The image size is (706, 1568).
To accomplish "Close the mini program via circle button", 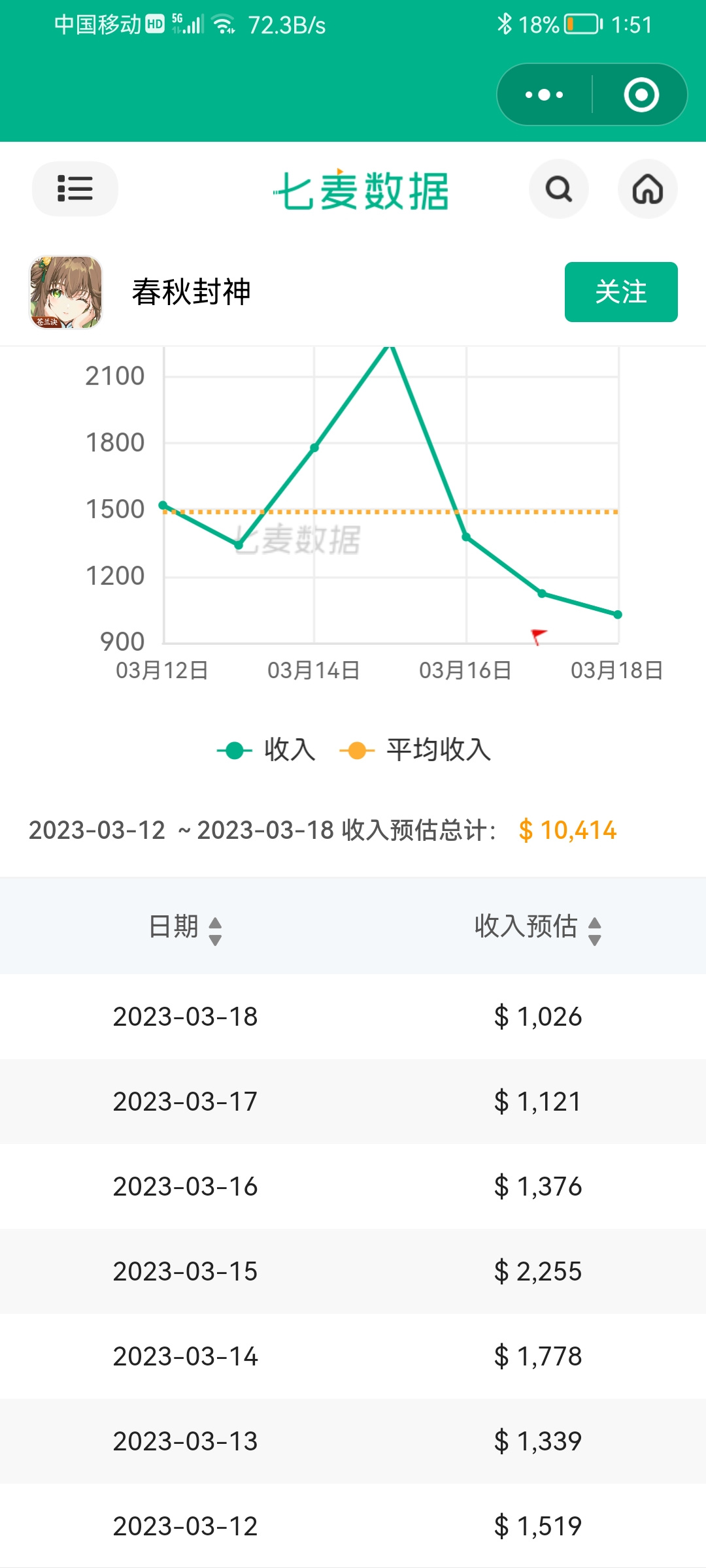I will tap(641, 95).
